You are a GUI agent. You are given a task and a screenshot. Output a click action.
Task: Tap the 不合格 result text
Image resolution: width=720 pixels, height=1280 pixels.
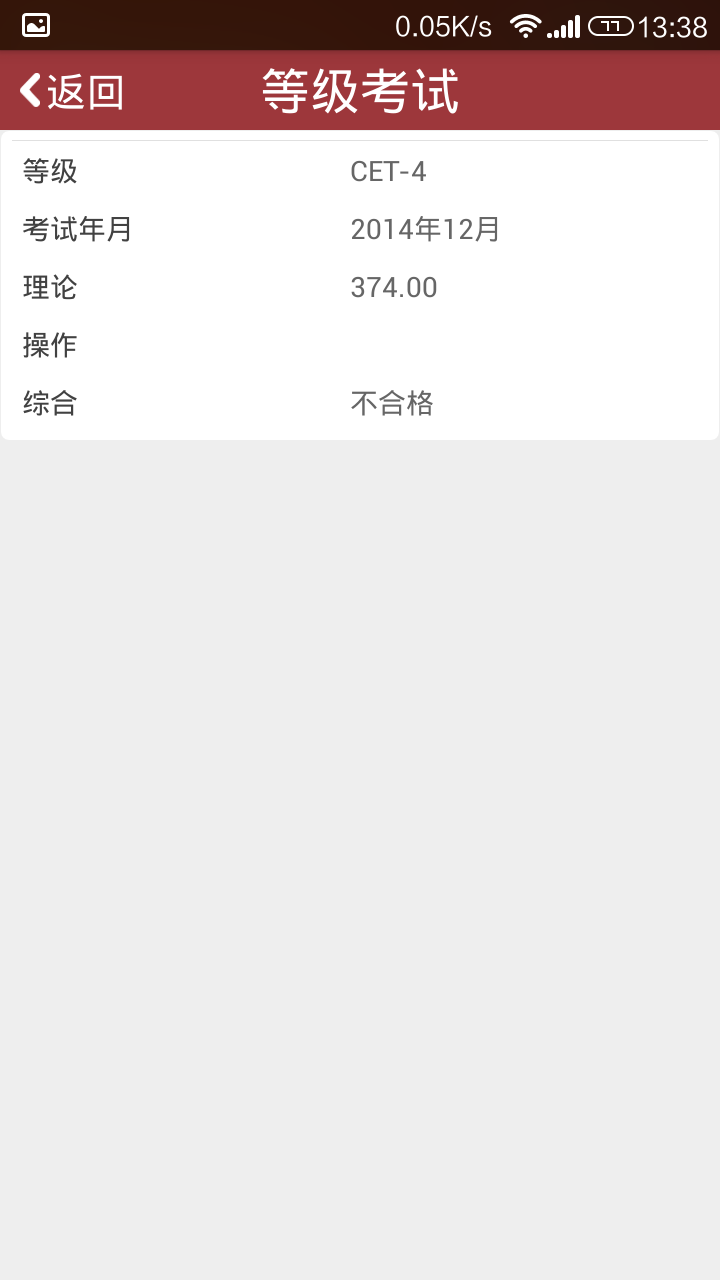click(x=391, y=403)
